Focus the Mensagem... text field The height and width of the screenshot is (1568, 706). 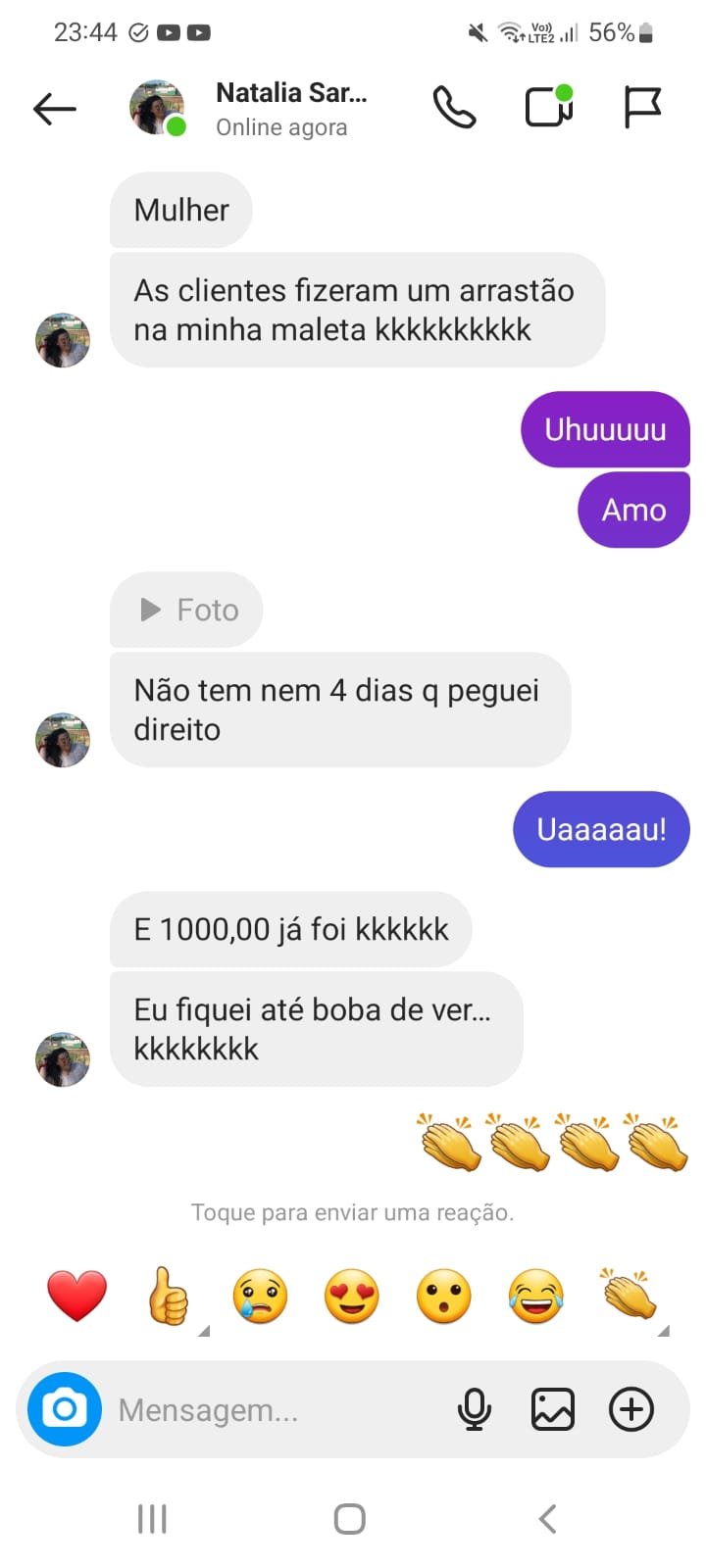click(275, 1410)
